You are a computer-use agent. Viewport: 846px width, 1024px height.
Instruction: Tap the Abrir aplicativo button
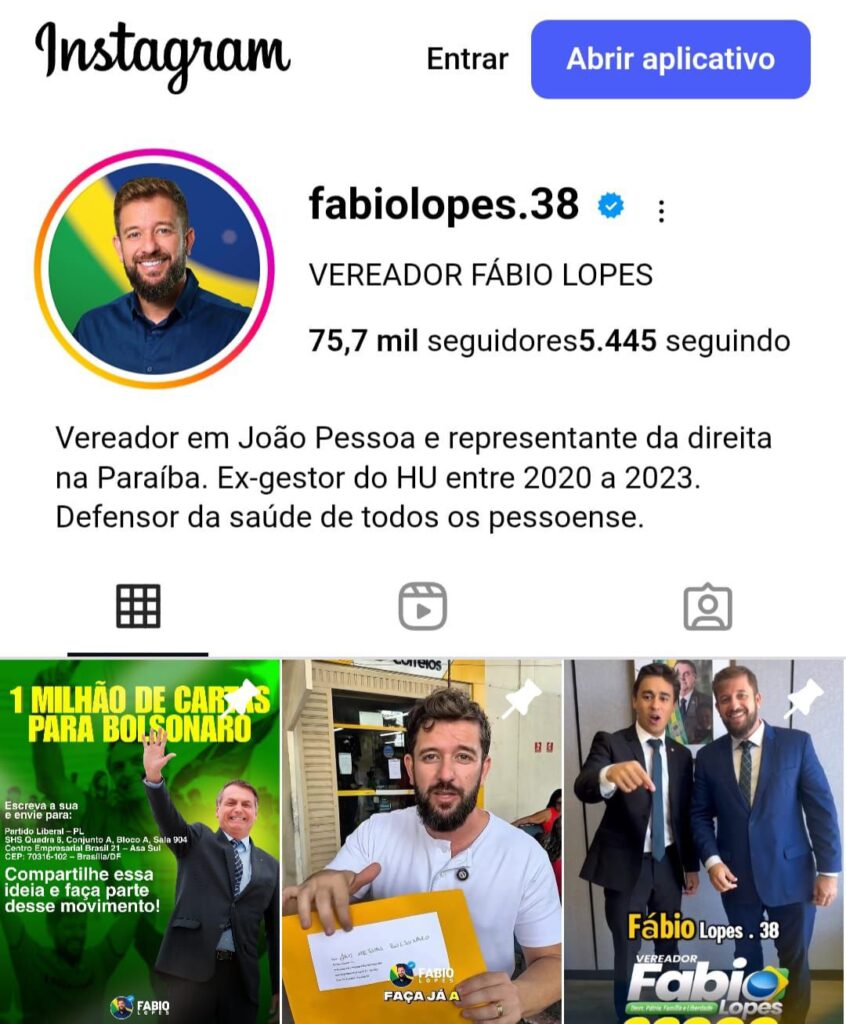[x=670, y=59]
